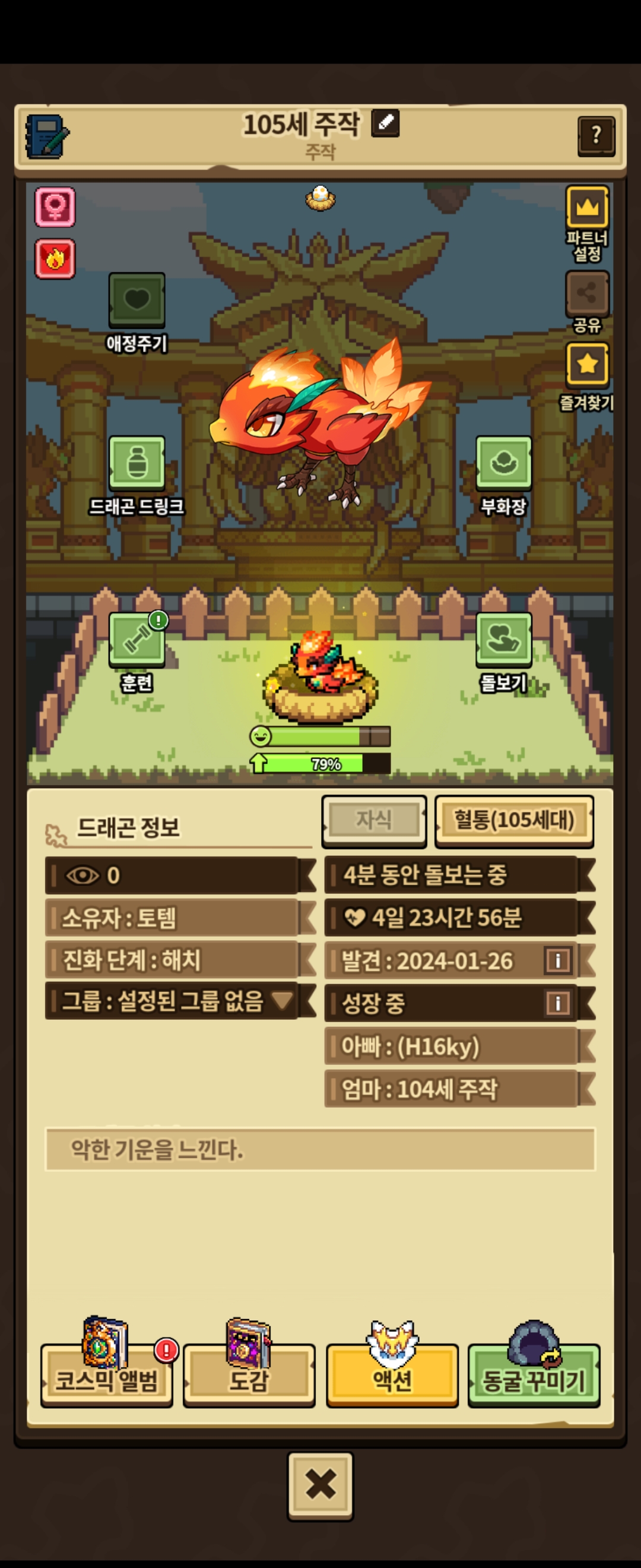Open 혈통(105세대) lineage tab
Viewport: 641px width, 1568px height.
point(514,820)
